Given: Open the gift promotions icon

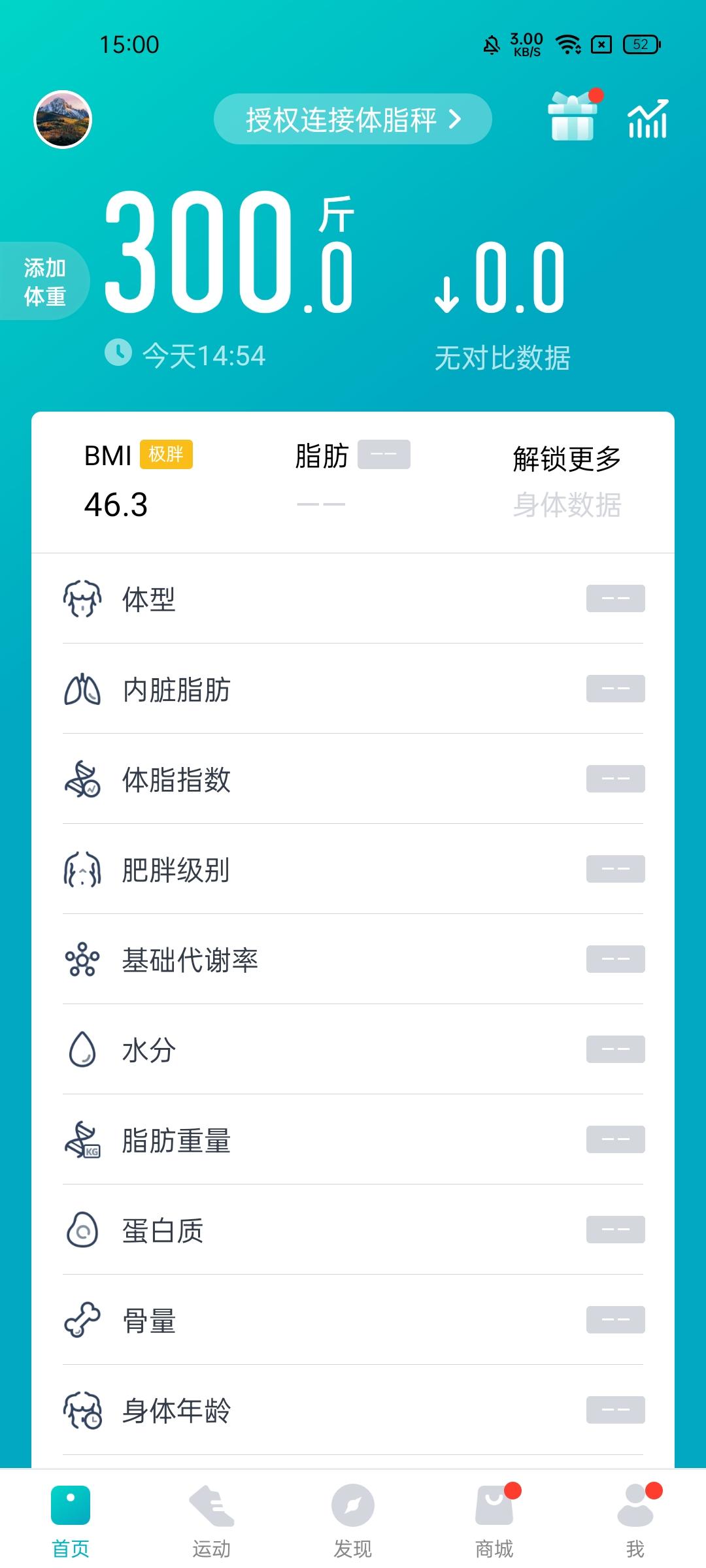Looking at the screenshot, I should point(570,120).
